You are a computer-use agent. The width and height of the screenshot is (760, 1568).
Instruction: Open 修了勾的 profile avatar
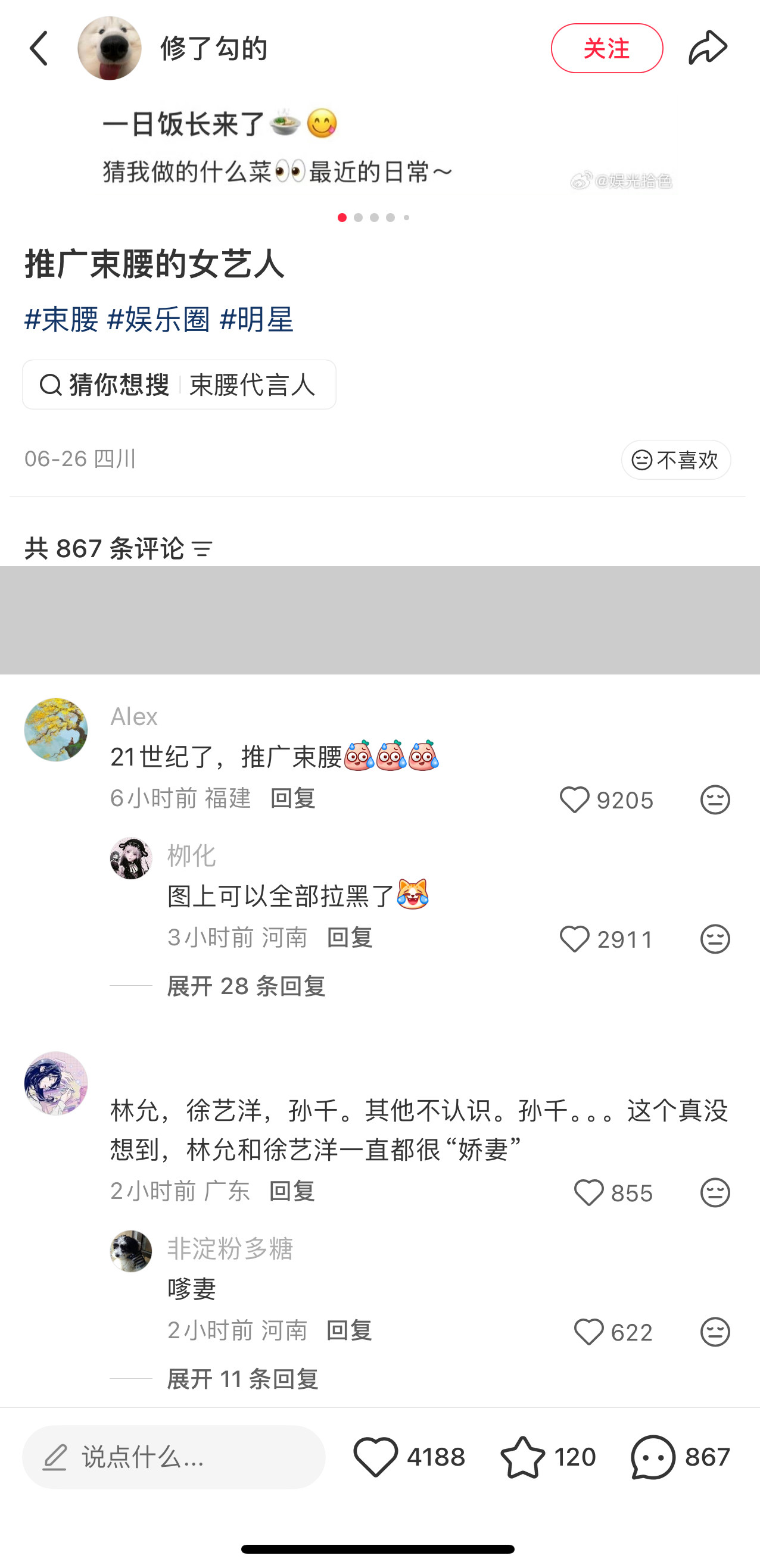tap(110, 48)
